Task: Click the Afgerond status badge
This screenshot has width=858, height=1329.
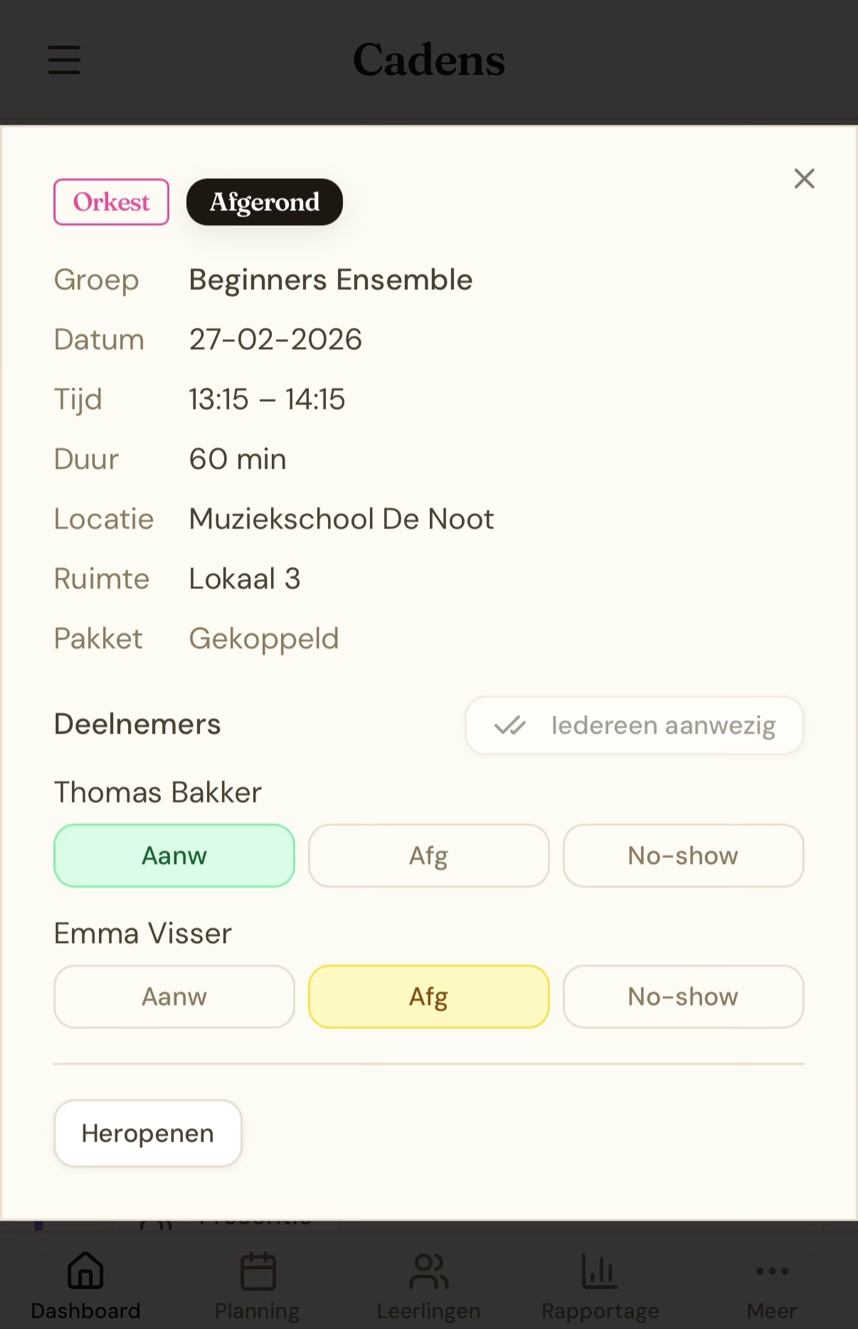Action: tap(264, 201)
